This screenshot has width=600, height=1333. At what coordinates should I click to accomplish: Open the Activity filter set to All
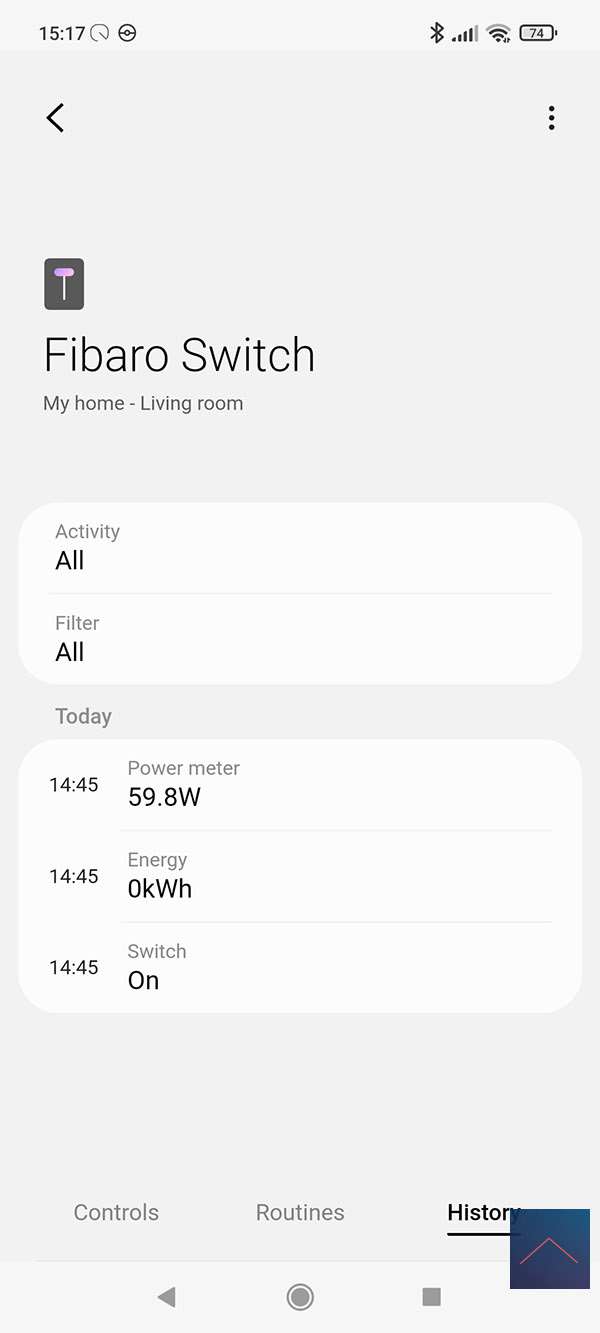[x=300, y=547]
